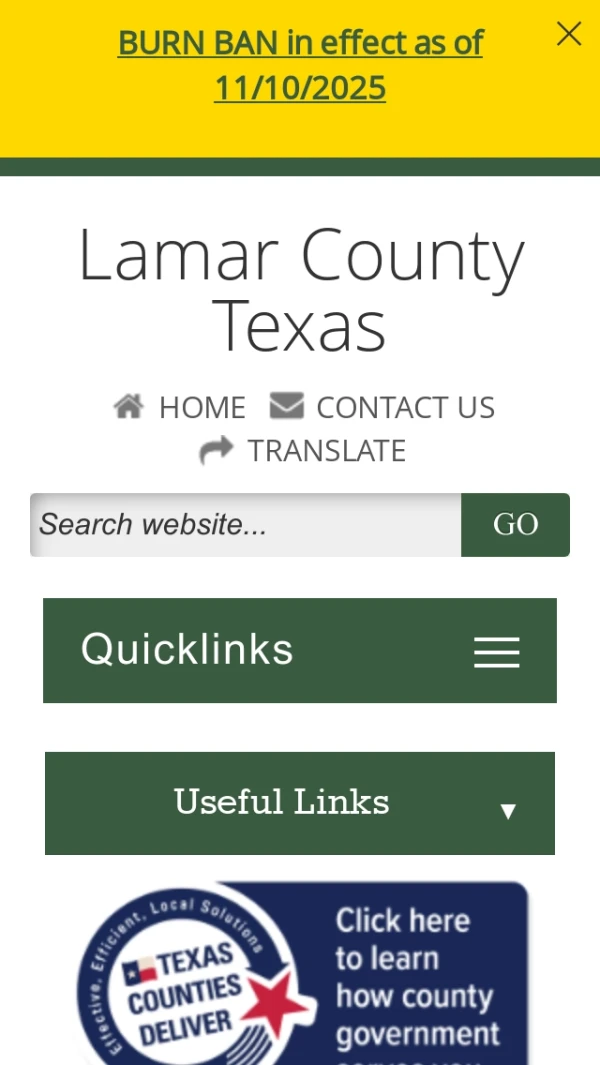Expand the Quicklinks hamburger menu

[496, 652]
